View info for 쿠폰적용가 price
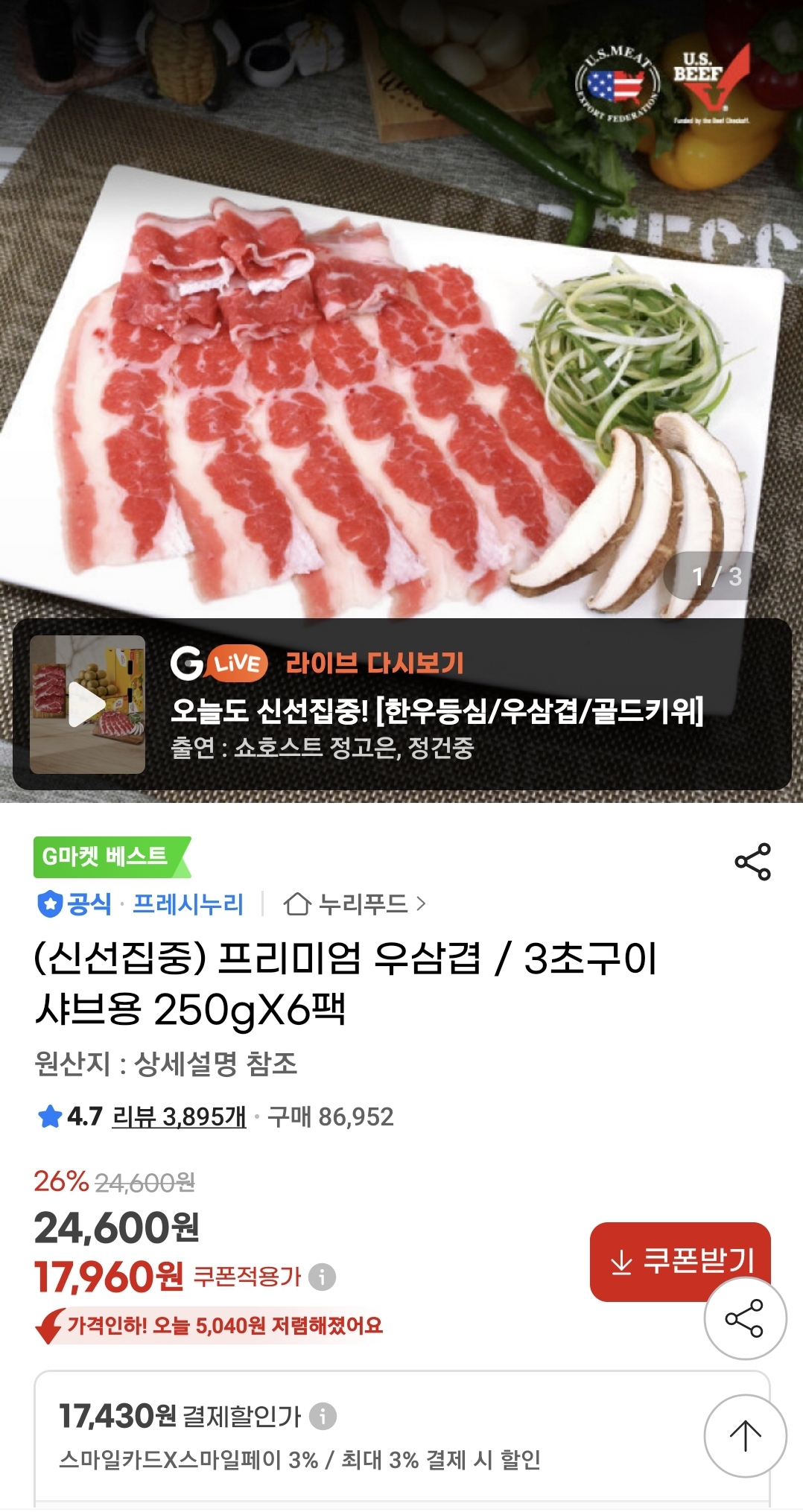The width and height of the screenshot is (803, 1512). 323,1277
